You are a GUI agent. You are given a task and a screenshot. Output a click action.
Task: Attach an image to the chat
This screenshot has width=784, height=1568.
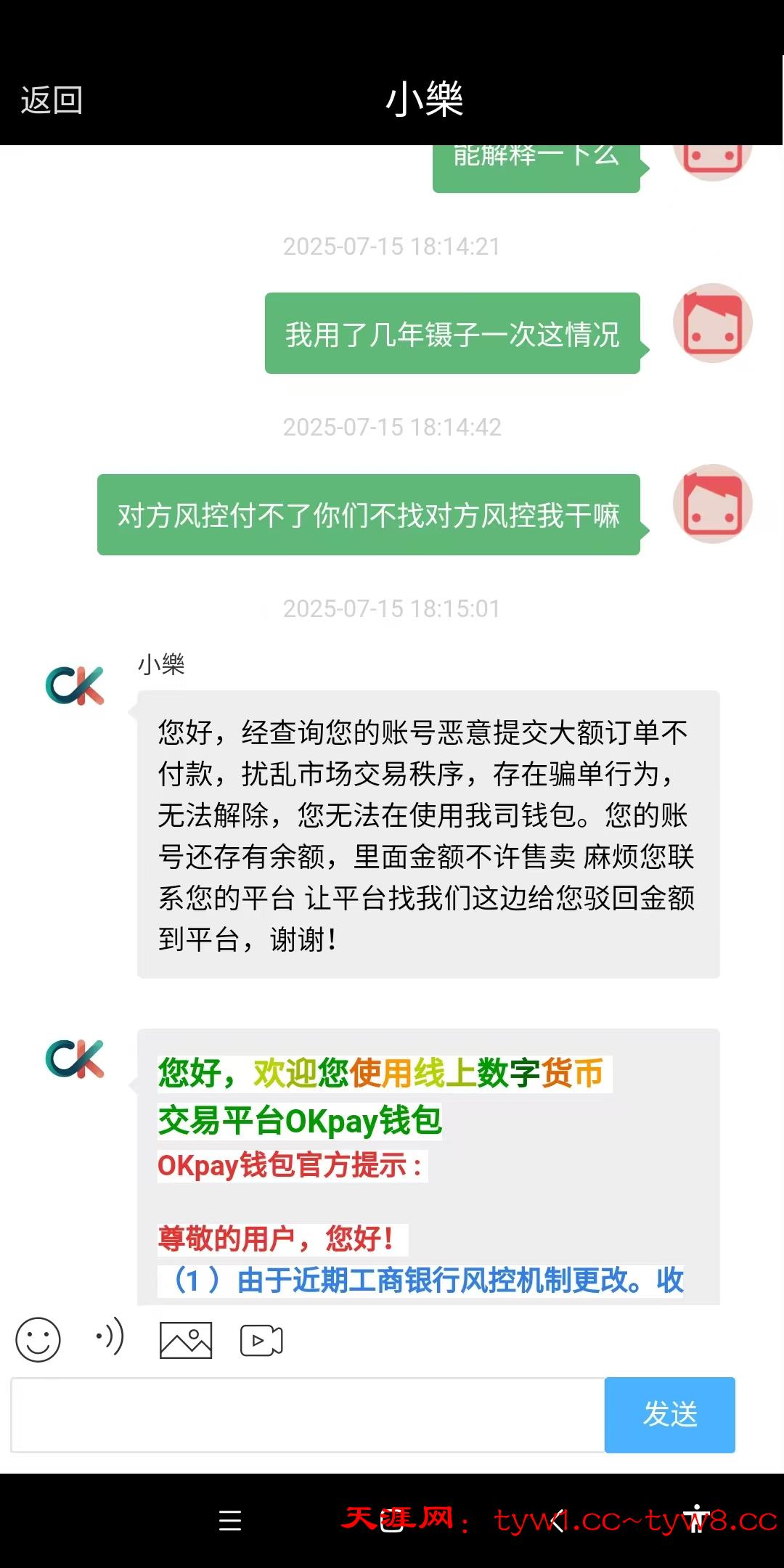[186, 1340]
